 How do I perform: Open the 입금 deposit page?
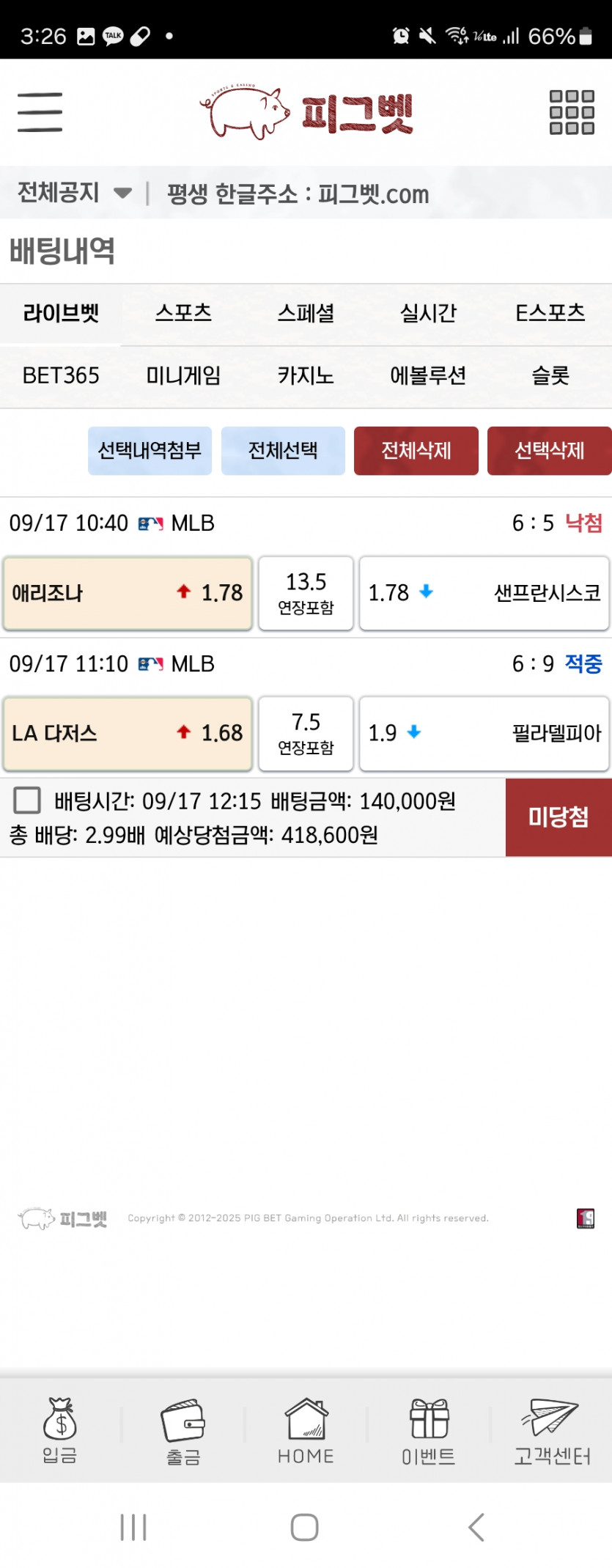click(x=60, y=1431)
